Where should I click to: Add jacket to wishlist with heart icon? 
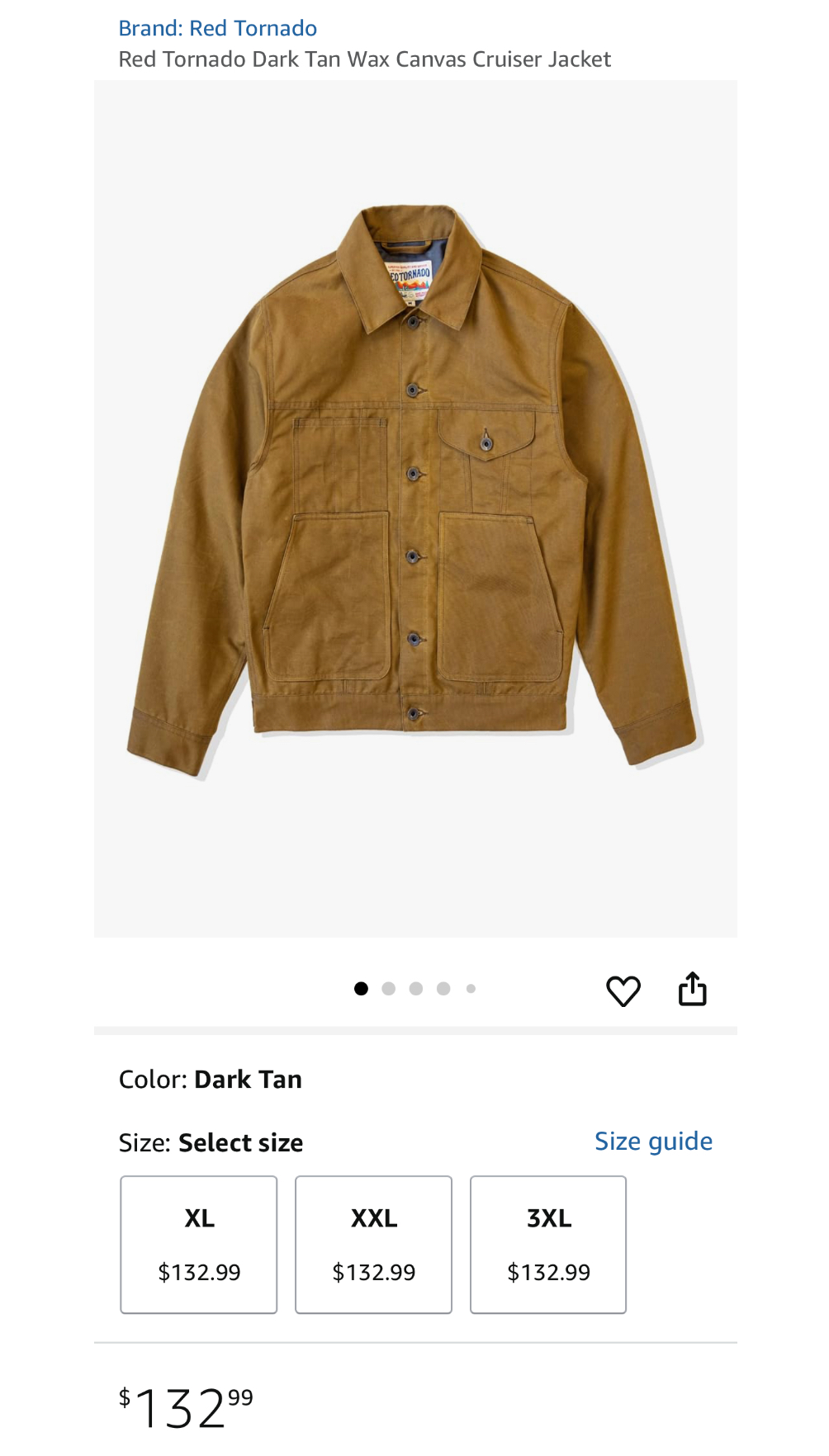pyautogui.click(x=623, y=990)
